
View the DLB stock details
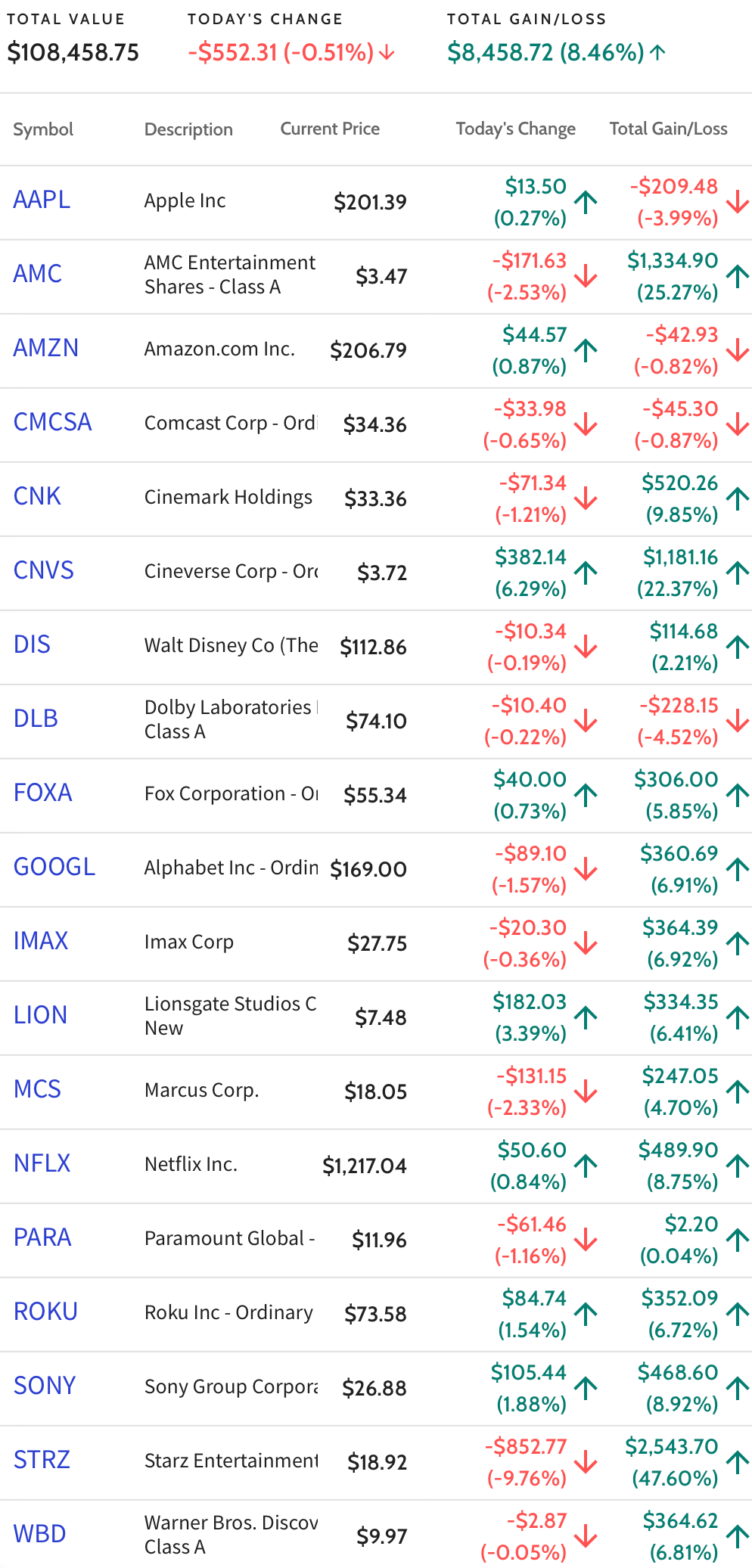point(36,719)
